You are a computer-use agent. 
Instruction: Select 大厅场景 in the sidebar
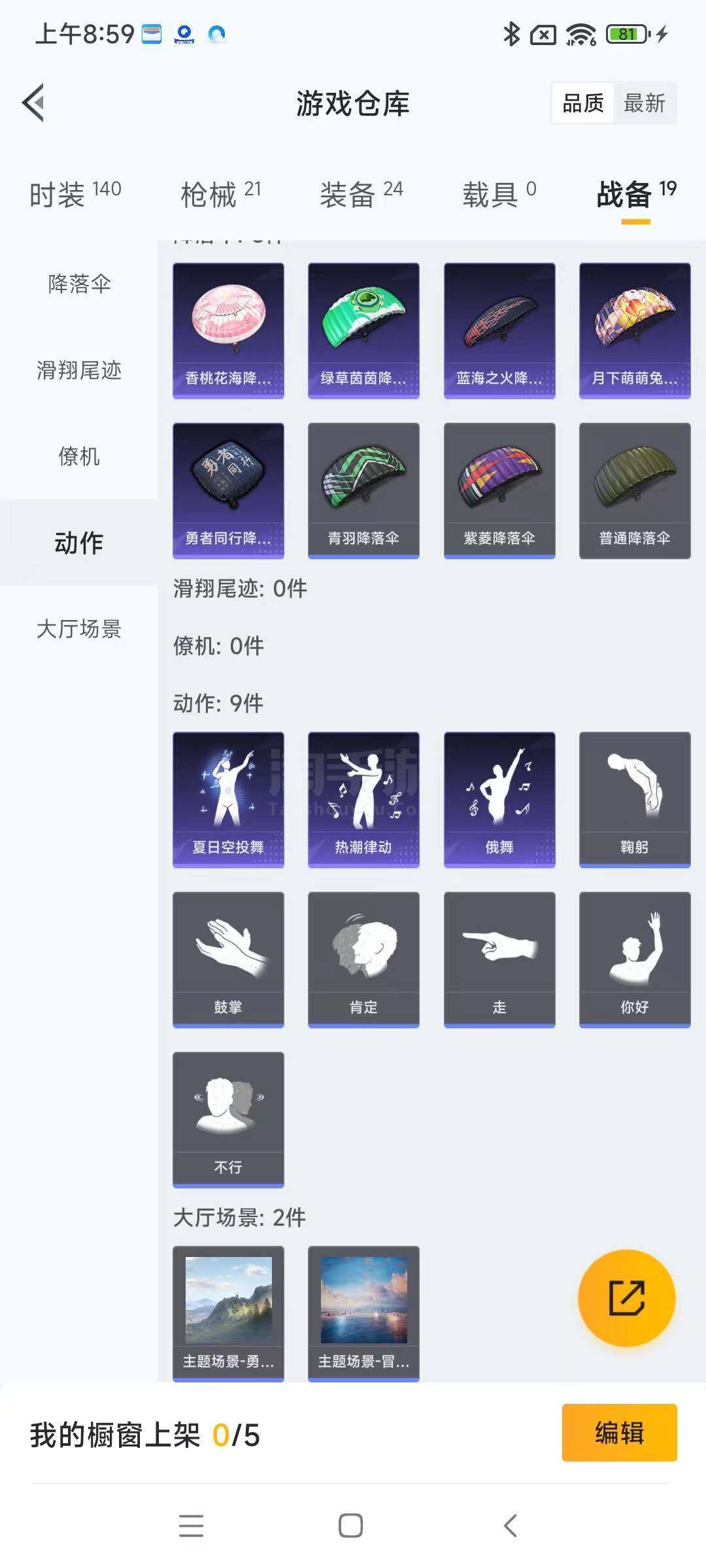click(79, 629)
